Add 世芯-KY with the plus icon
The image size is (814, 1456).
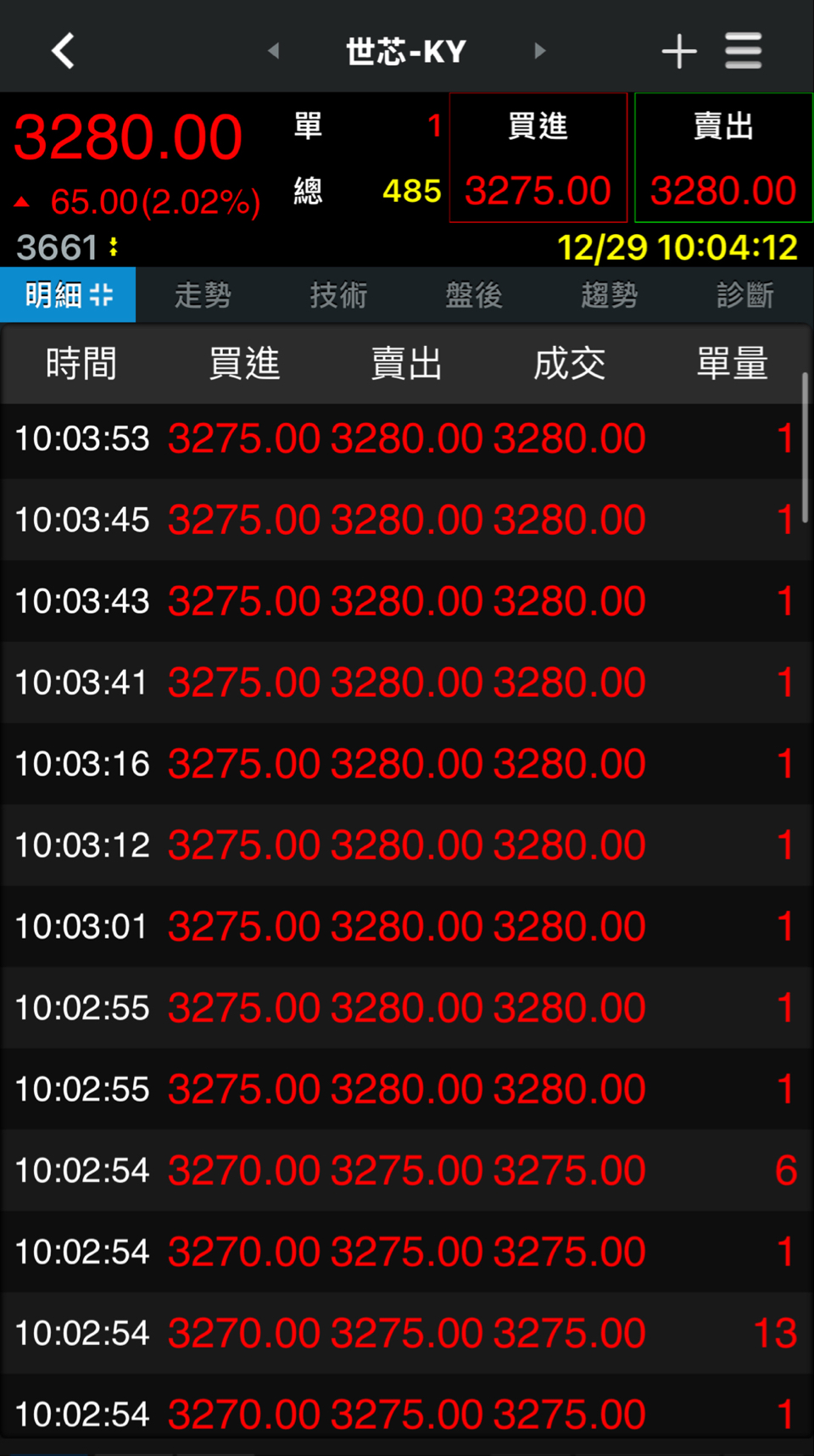point(679,52)
